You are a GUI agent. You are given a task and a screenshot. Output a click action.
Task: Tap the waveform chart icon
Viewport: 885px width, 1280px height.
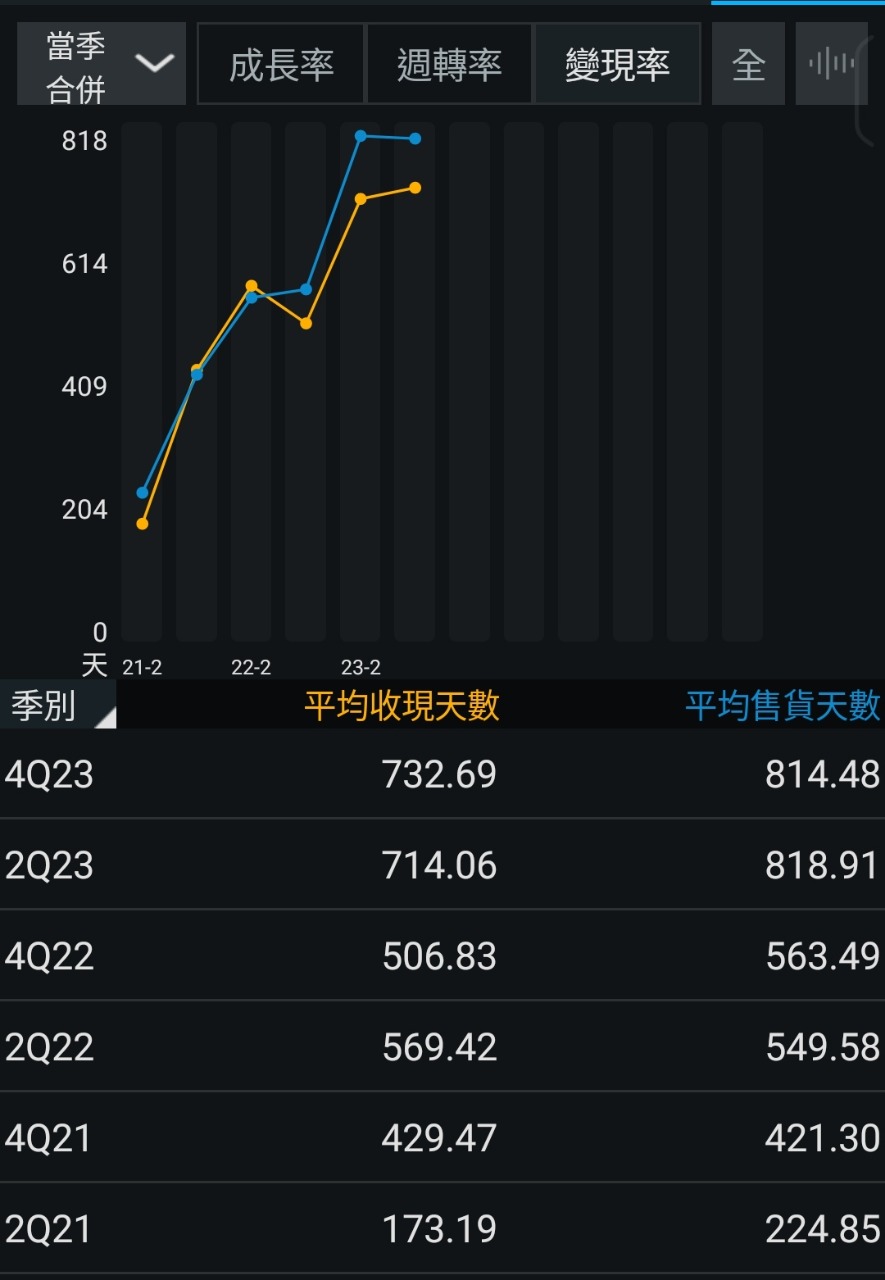tap(830, 65)
